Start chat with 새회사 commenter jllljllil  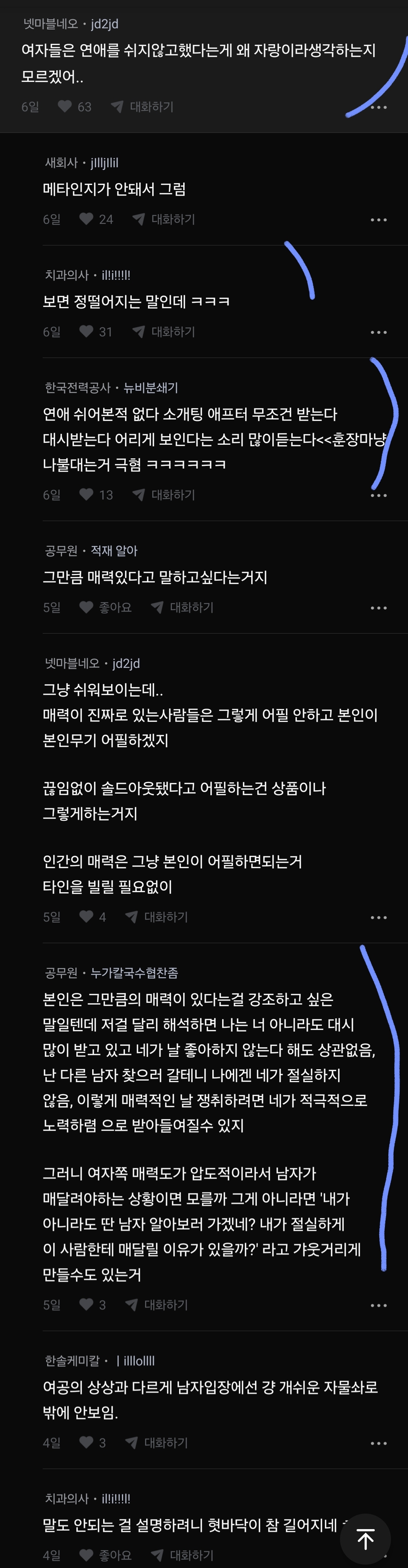coord(164,219)
